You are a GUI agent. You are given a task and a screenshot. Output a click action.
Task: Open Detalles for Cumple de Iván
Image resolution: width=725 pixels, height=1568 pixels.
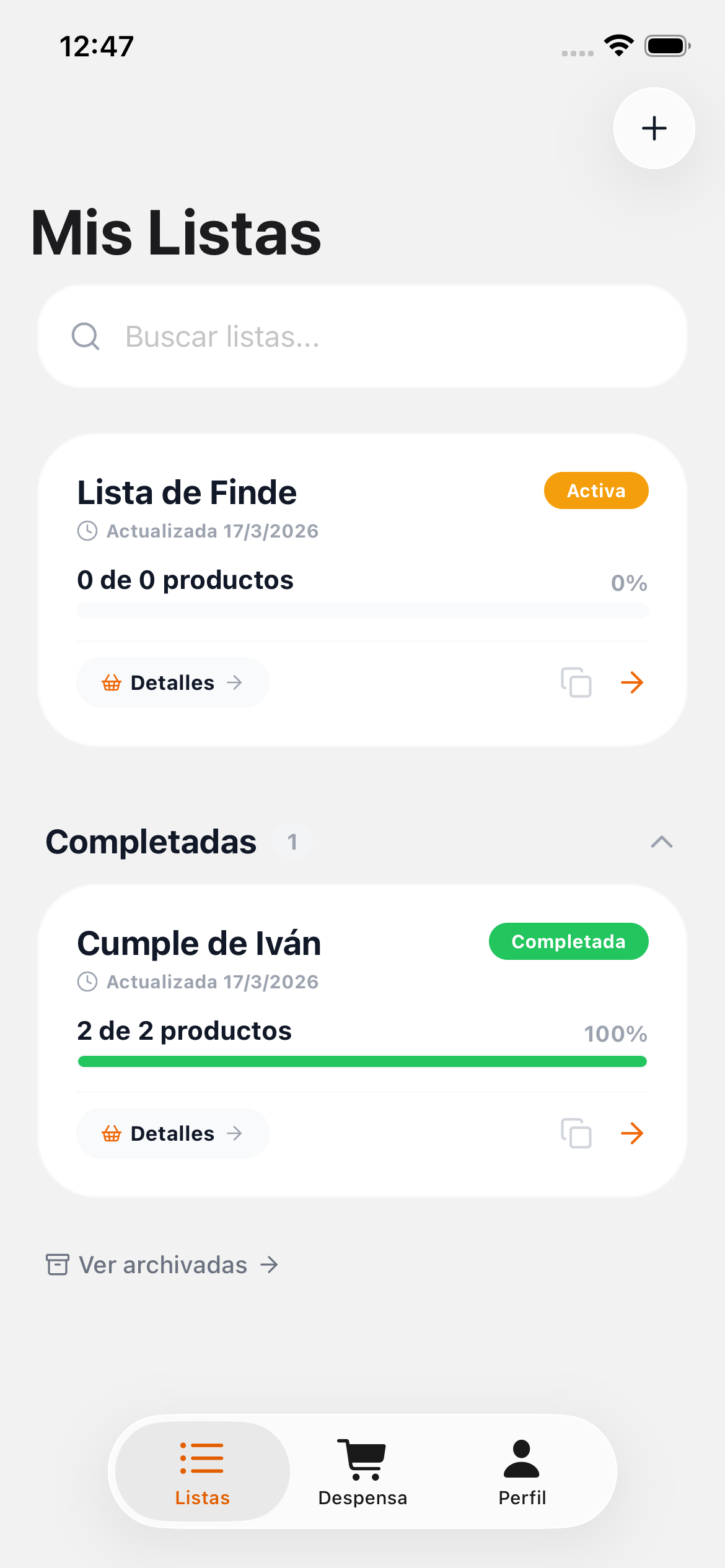click(172, 1133)
